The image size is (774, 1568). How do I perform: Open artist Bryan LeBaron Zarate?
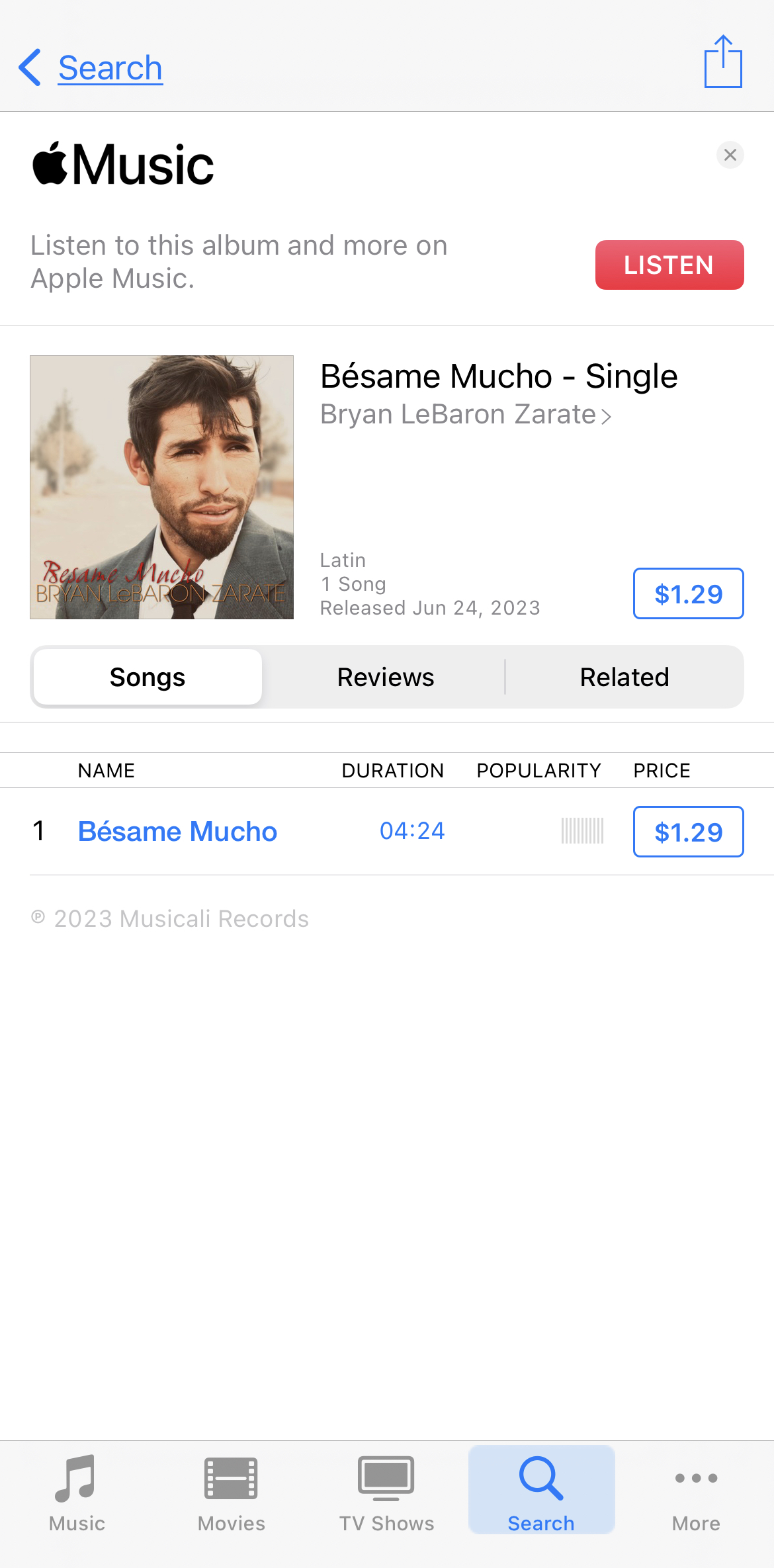click(465, 415)
